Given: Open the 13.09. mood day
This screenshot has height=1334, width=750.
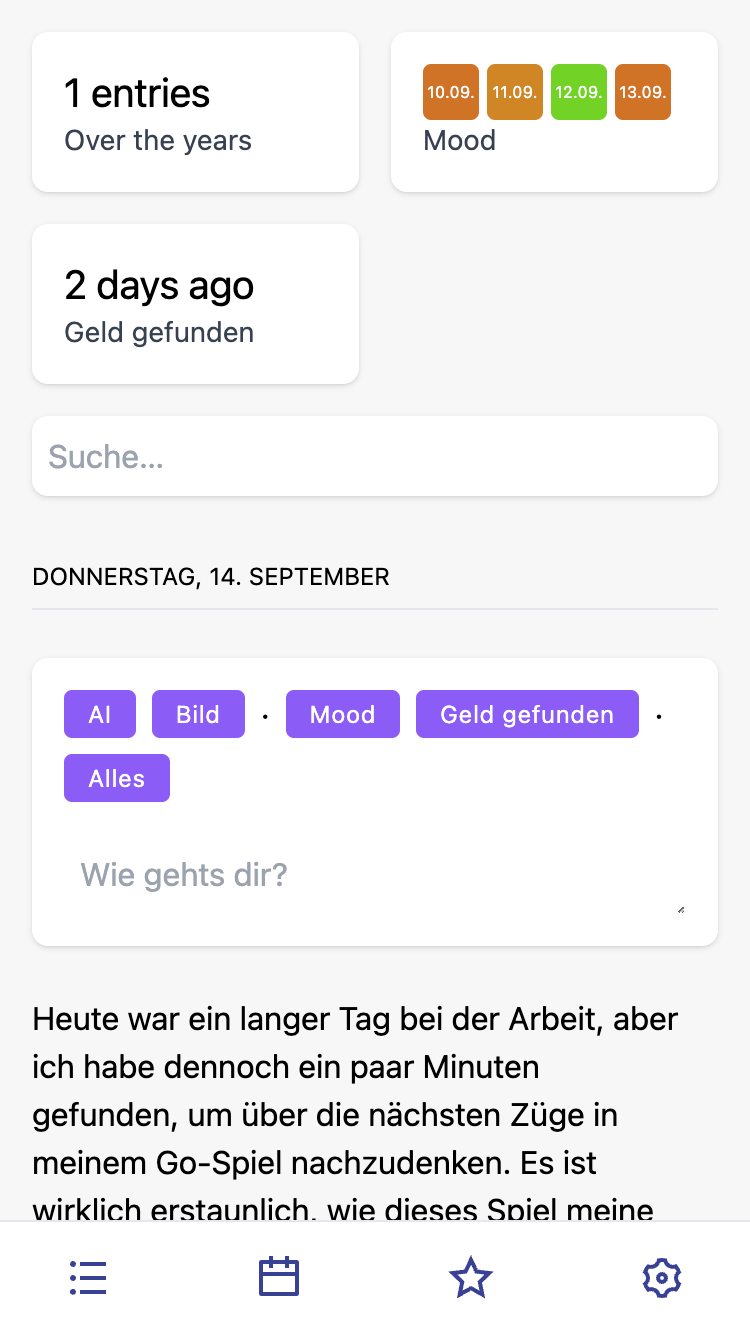Looking at the screenshot, I should 642,92.
